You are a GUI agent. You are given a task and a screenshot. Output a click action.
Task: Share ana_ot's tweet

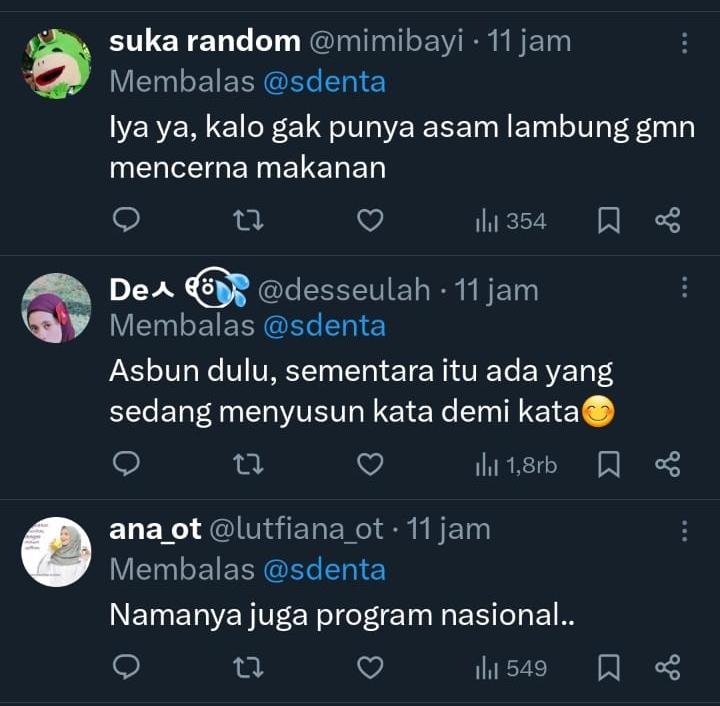point(668,667)
